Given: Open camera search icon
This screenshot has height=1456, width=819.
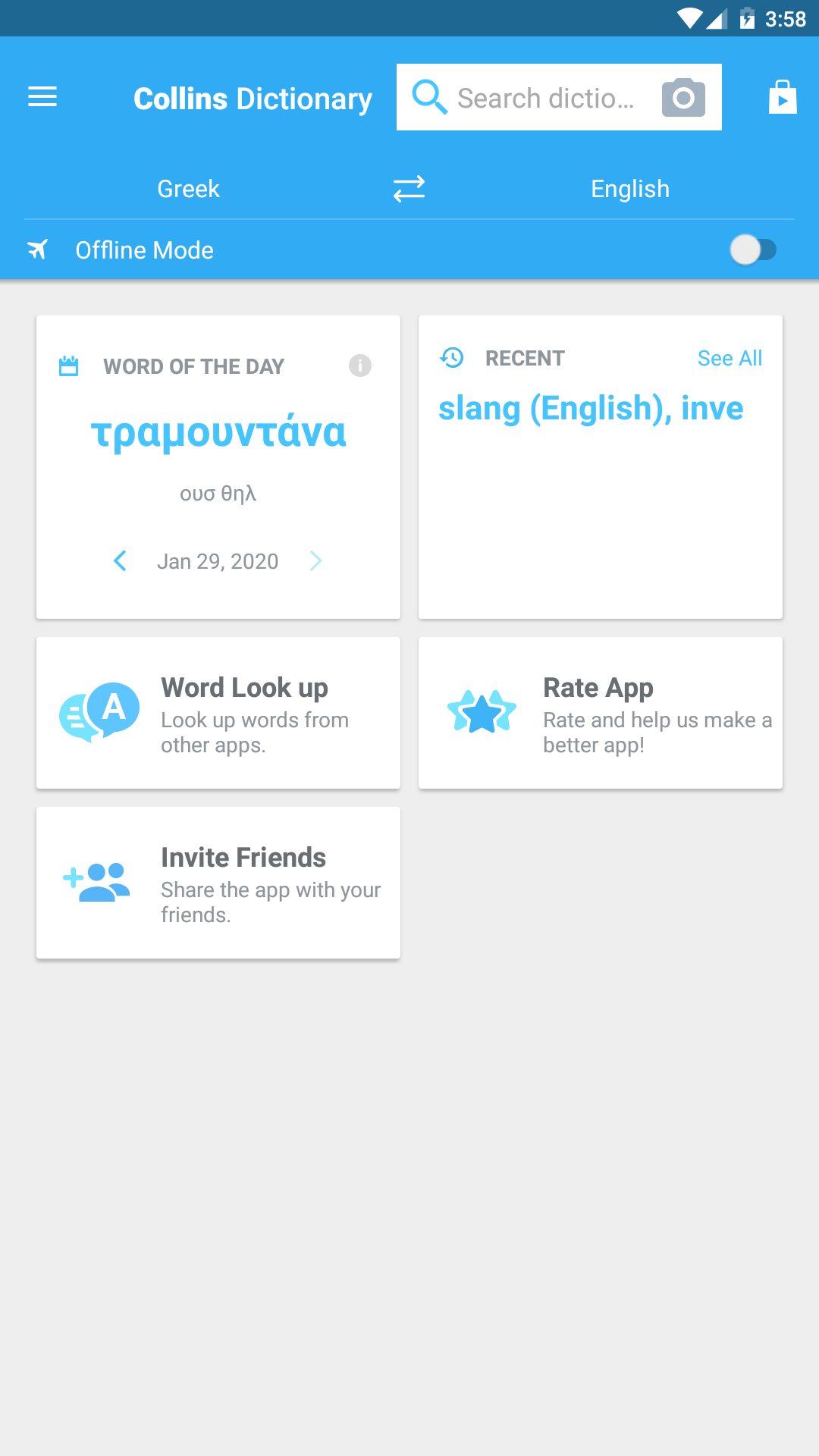Looking at the screenshot, I should click(x=683, y=98).
